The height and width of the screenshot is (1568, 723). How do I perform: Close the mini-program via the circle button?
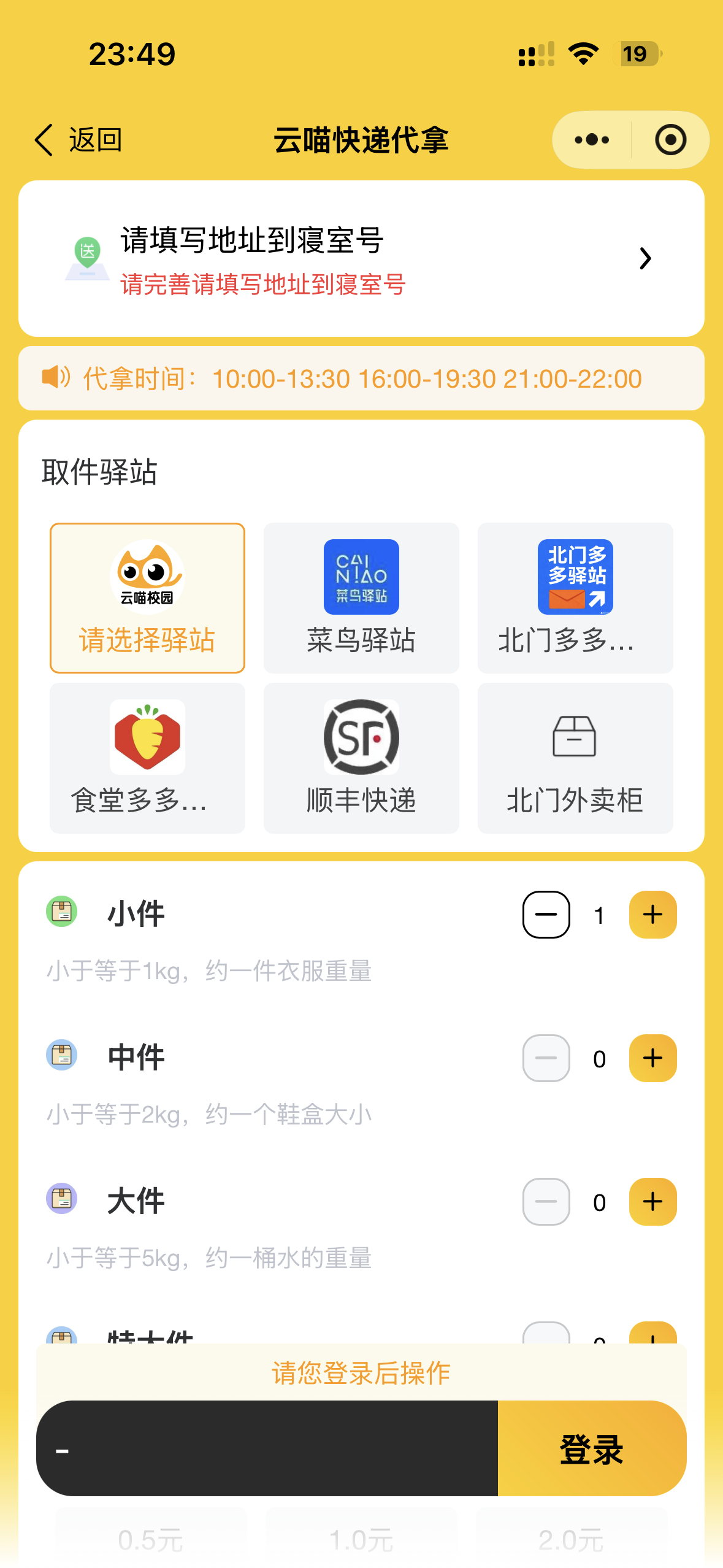click(x=670, y=139)
